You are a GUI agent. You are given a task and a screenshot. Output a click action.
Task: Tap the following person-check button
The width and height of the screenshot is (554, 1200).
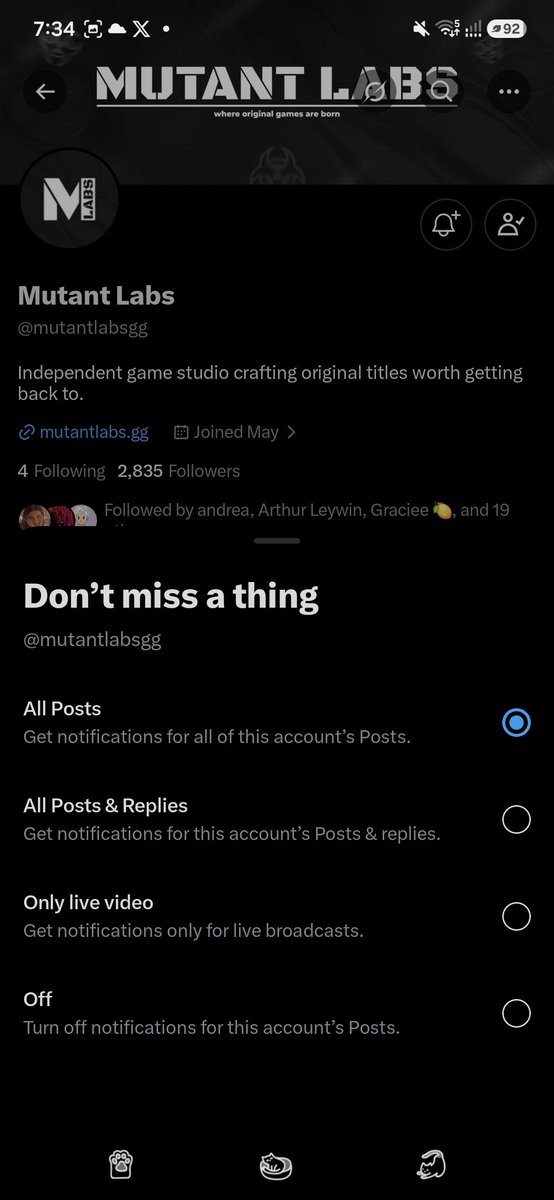tap(510, 225)
